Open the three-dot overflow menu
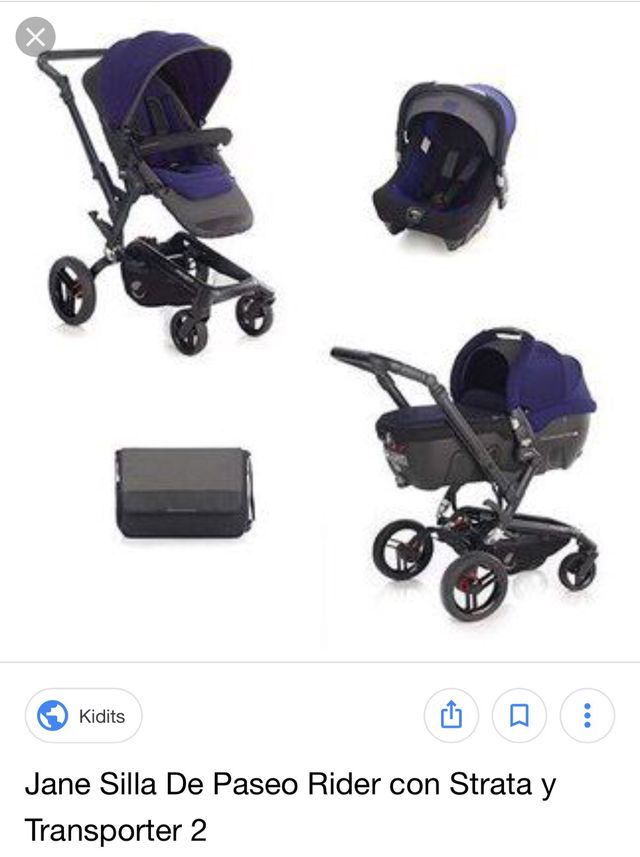The image size is (640, 857). coord(587,715)
